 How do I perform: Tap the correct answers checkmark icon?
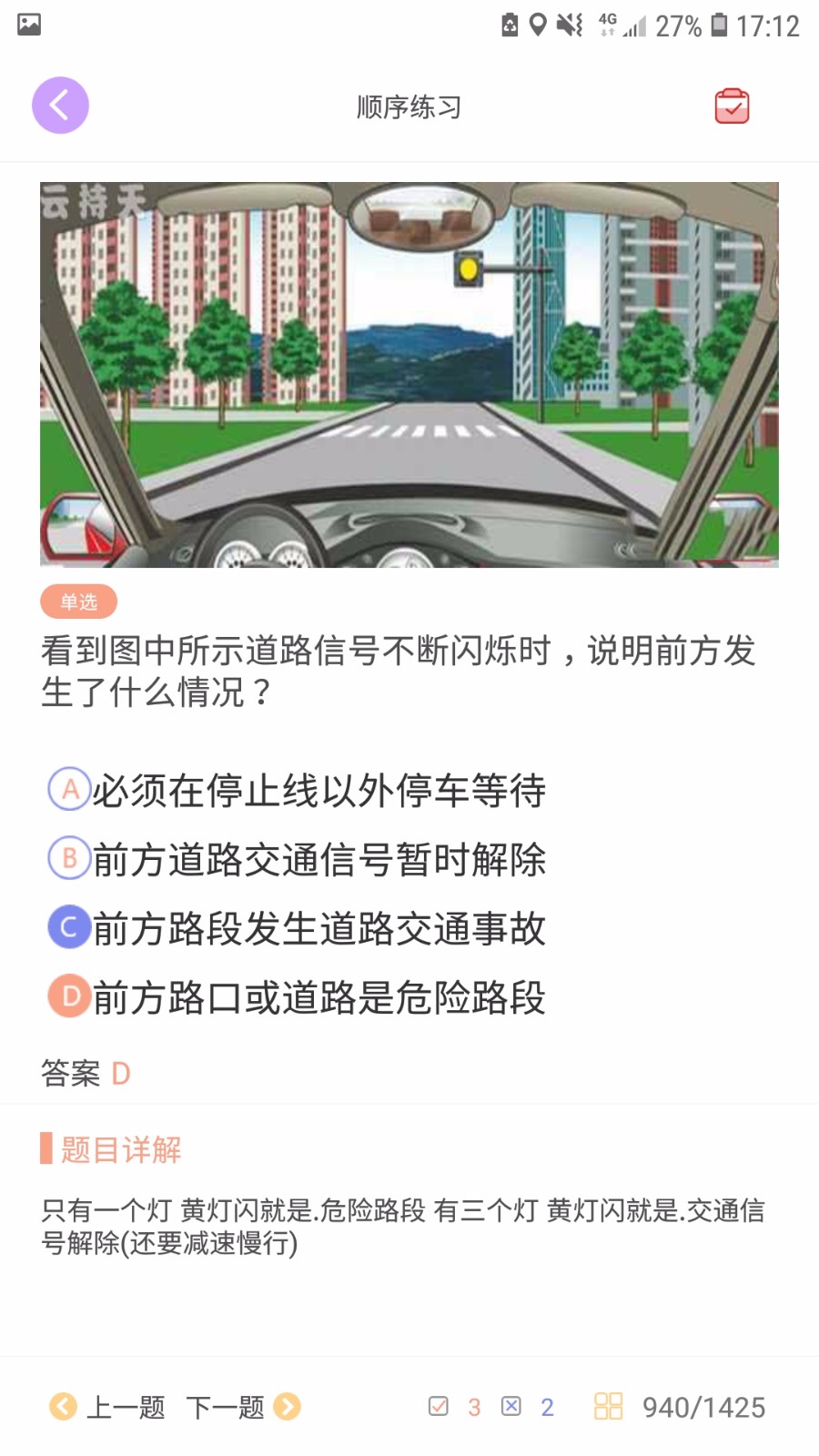(x=440, y=1405)
